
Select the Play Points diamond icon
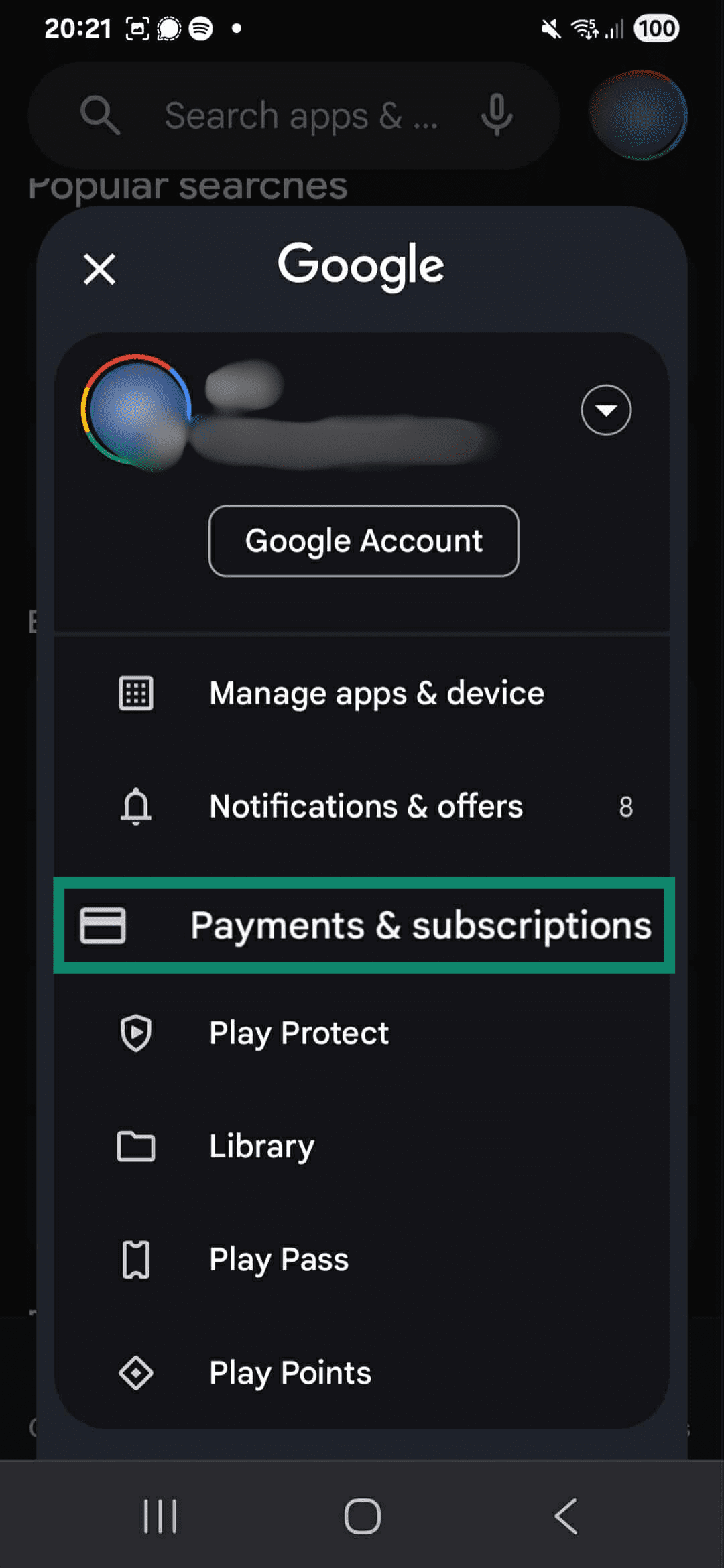135,1372
